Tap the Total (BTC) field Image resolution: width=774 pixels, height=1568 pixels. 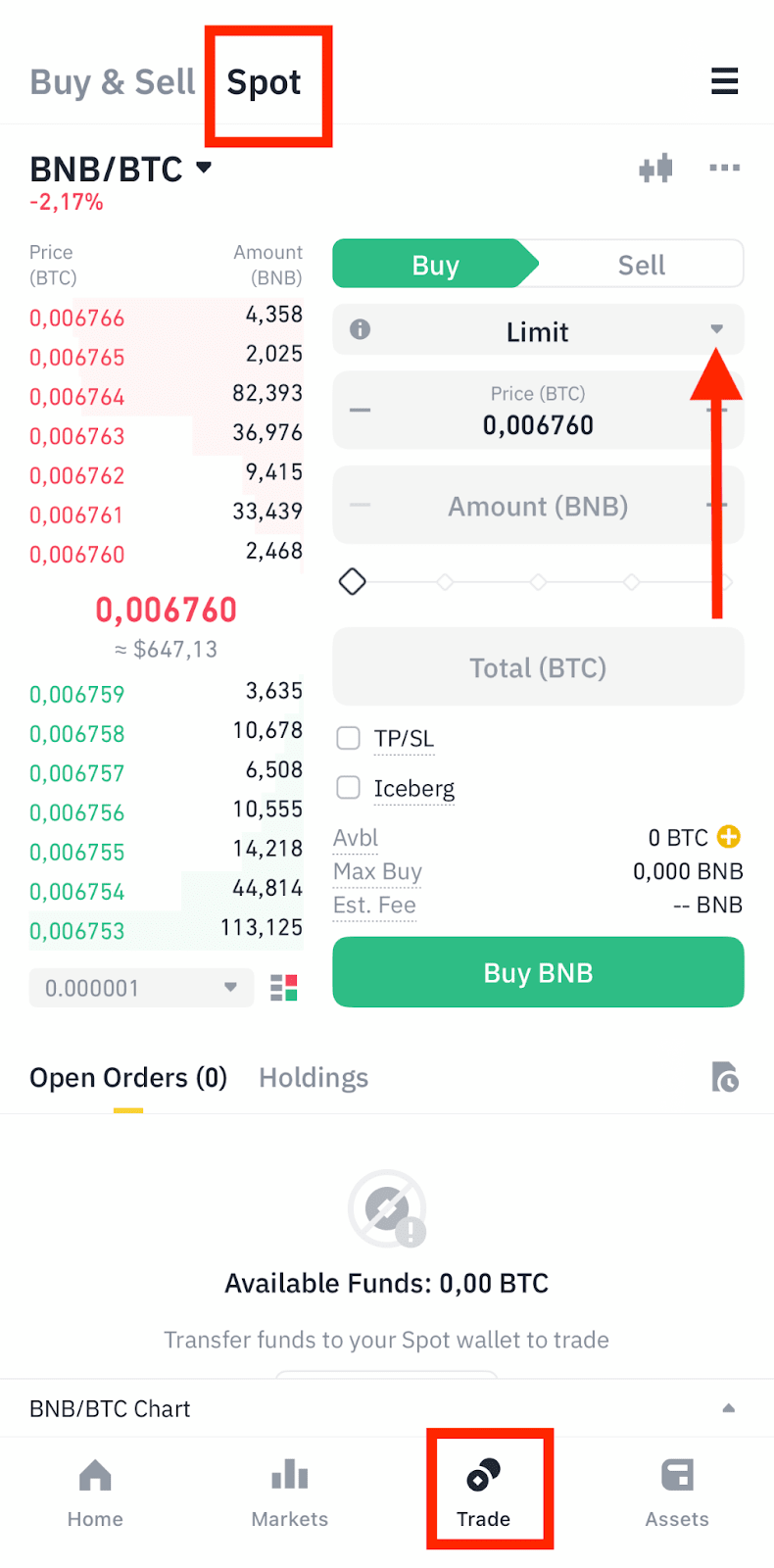click(x=538, y=667)
